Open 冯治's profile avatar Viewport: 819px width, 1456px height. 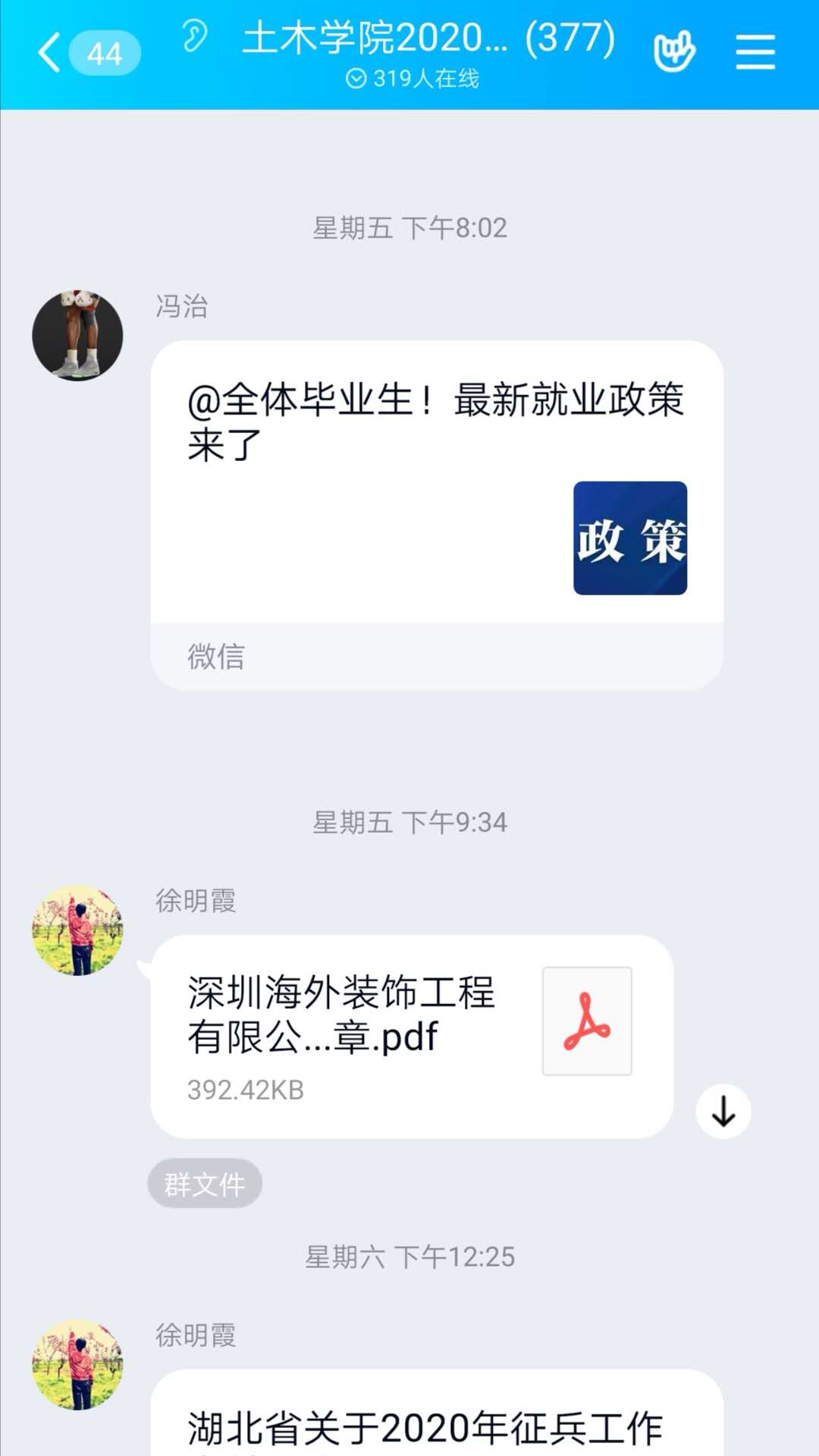(77, 335)
